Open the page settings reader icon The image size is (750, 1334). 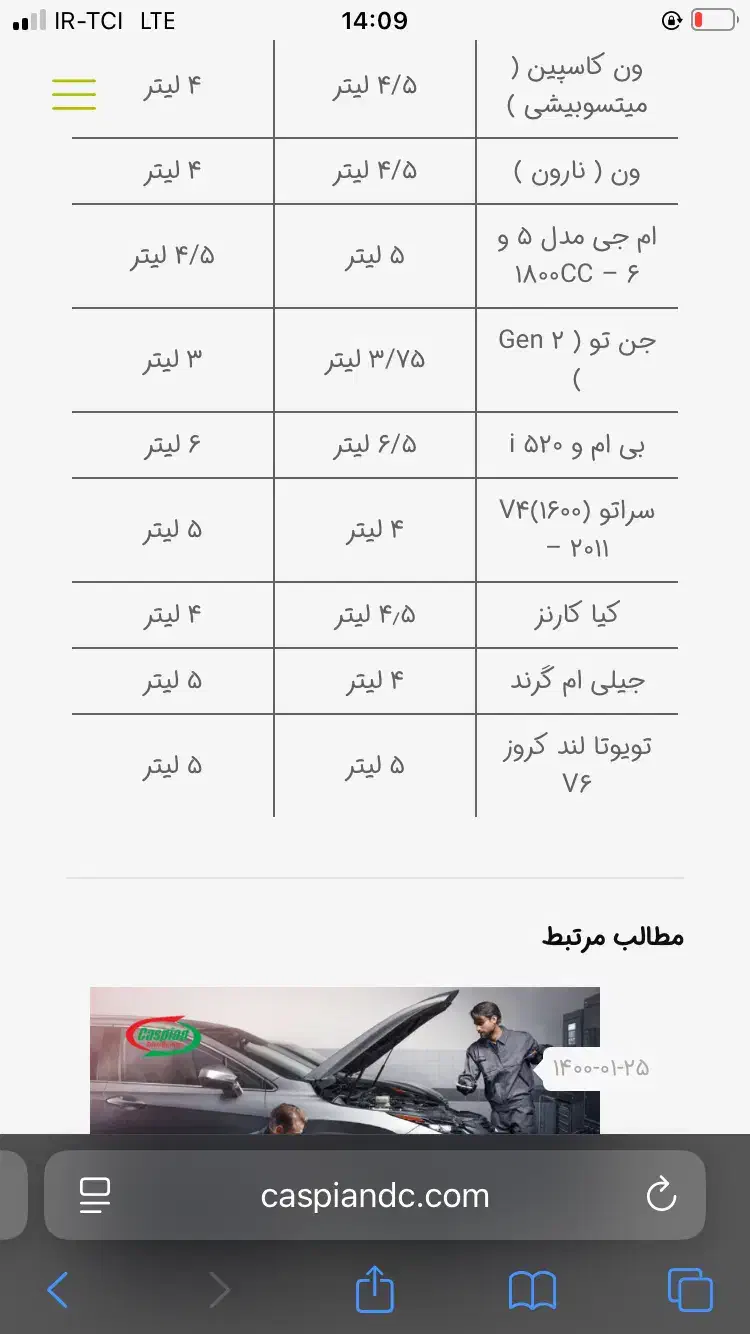coord(94,1195)
